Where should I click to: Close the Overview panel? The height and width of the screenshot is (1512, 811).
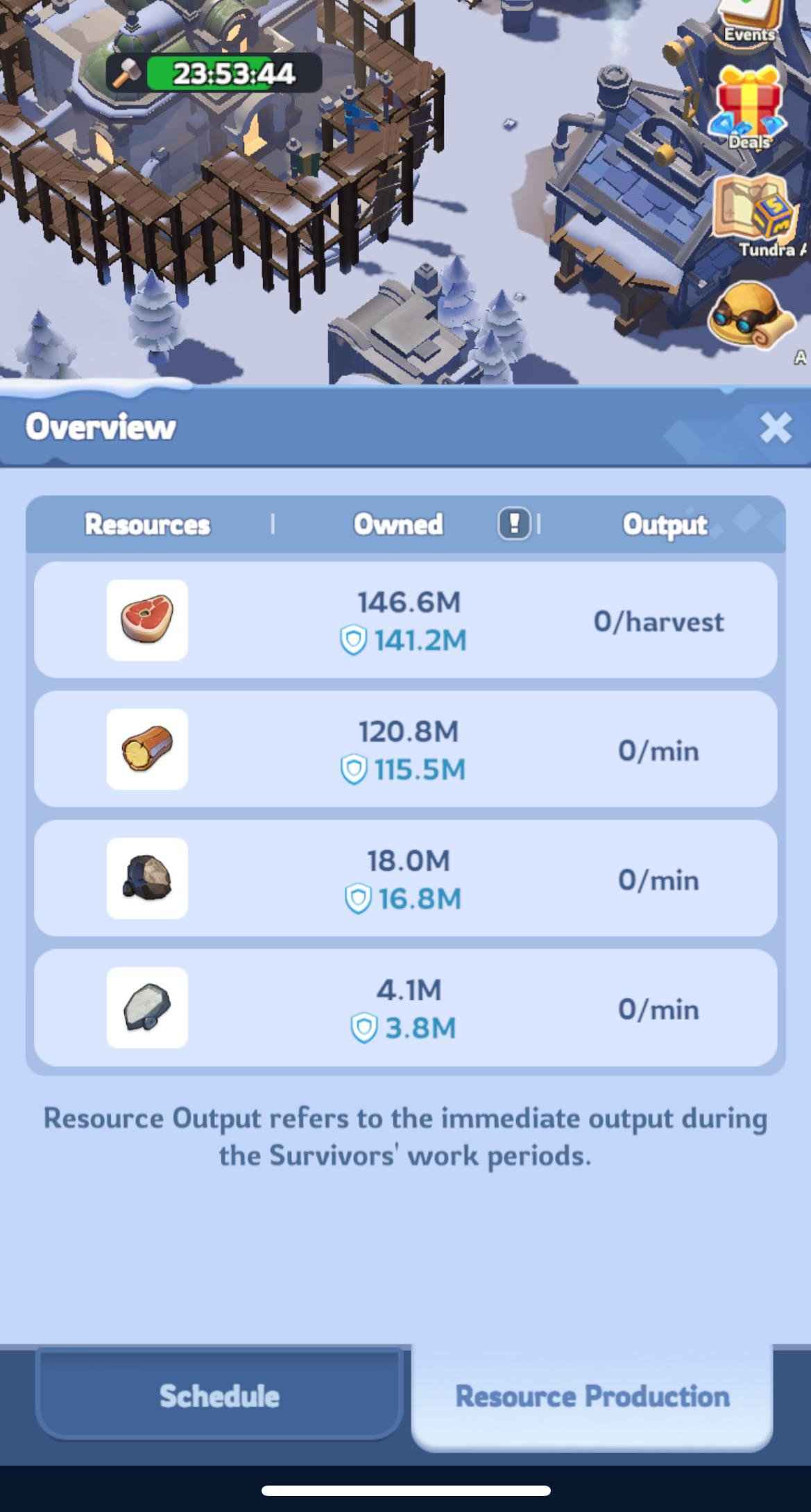(775, 427)
